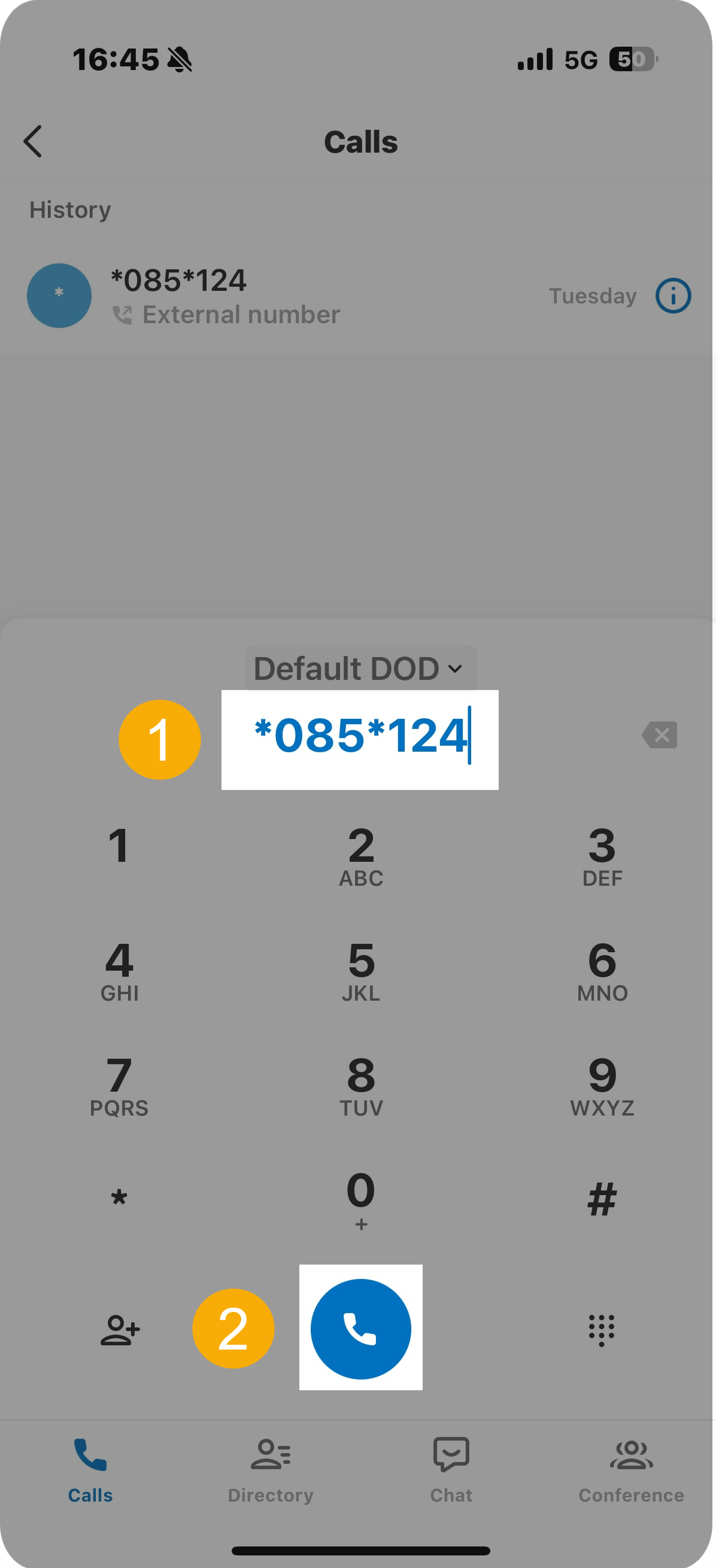Enter digit 2 ABC on the keypad
Image resolution: width=716 pixels, height=1568 pixels.
click(362, 855)
